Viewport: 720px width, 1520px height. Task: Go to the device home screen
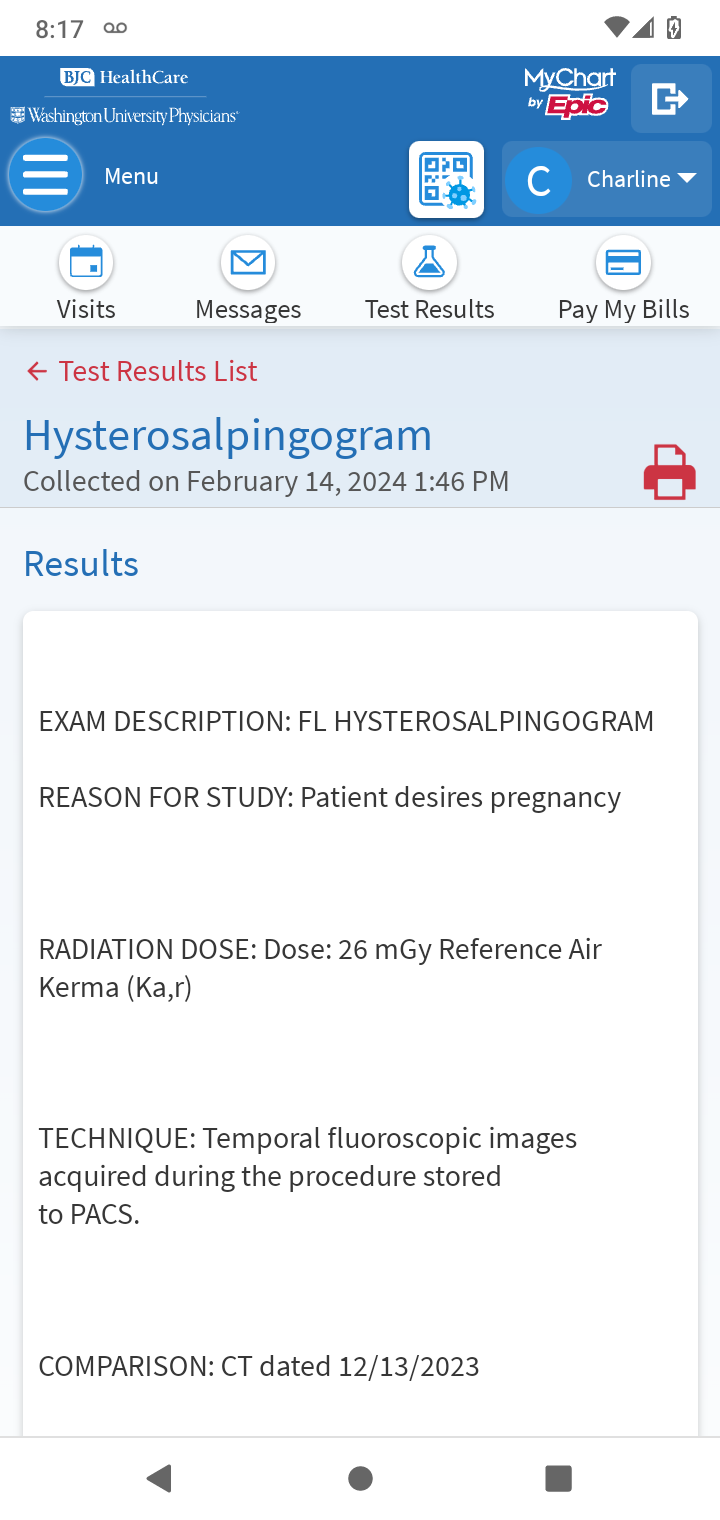[360, 1478]
